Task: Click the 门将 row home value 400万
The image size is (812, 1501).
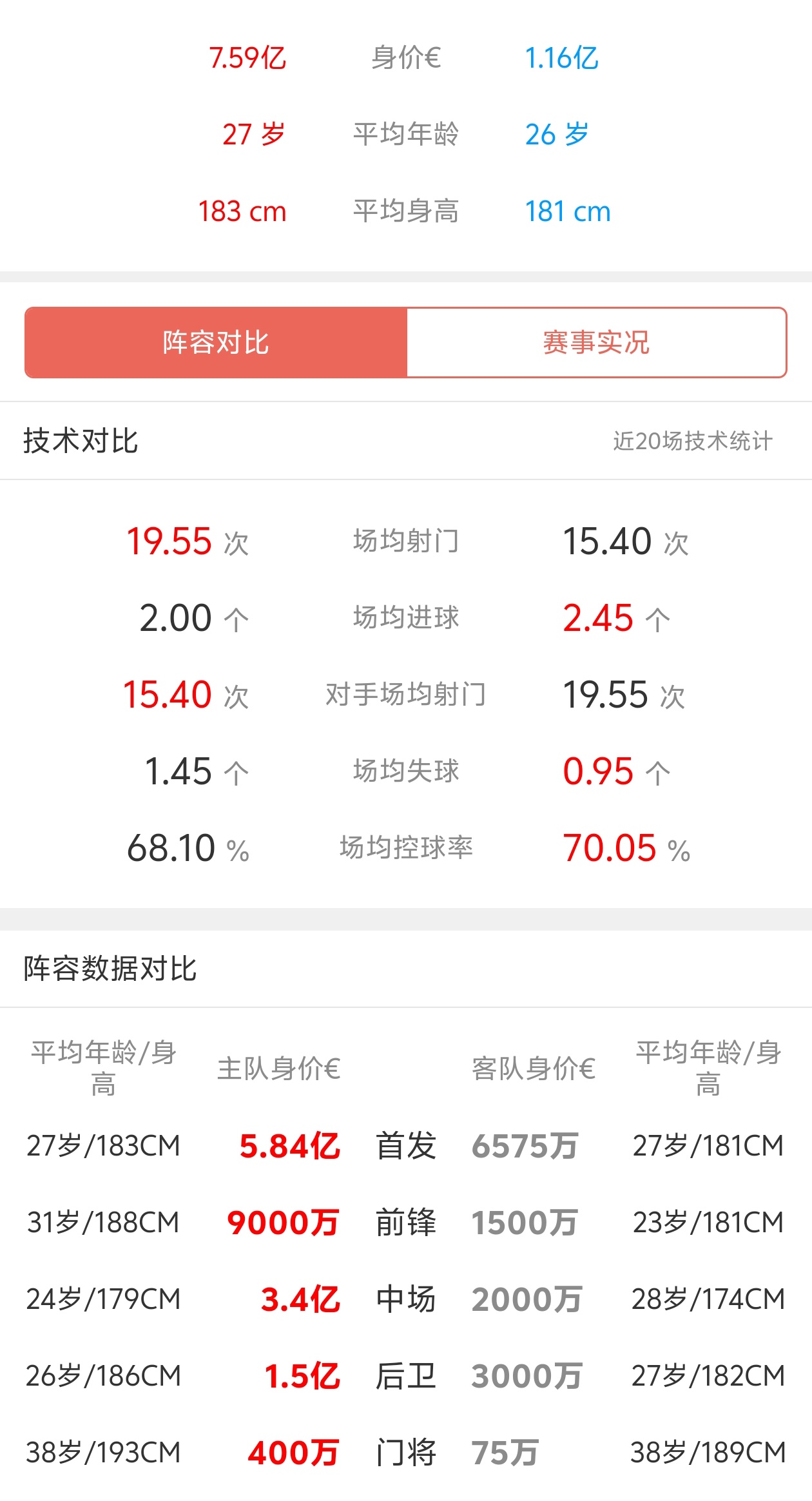Action: click(296, 1453)
